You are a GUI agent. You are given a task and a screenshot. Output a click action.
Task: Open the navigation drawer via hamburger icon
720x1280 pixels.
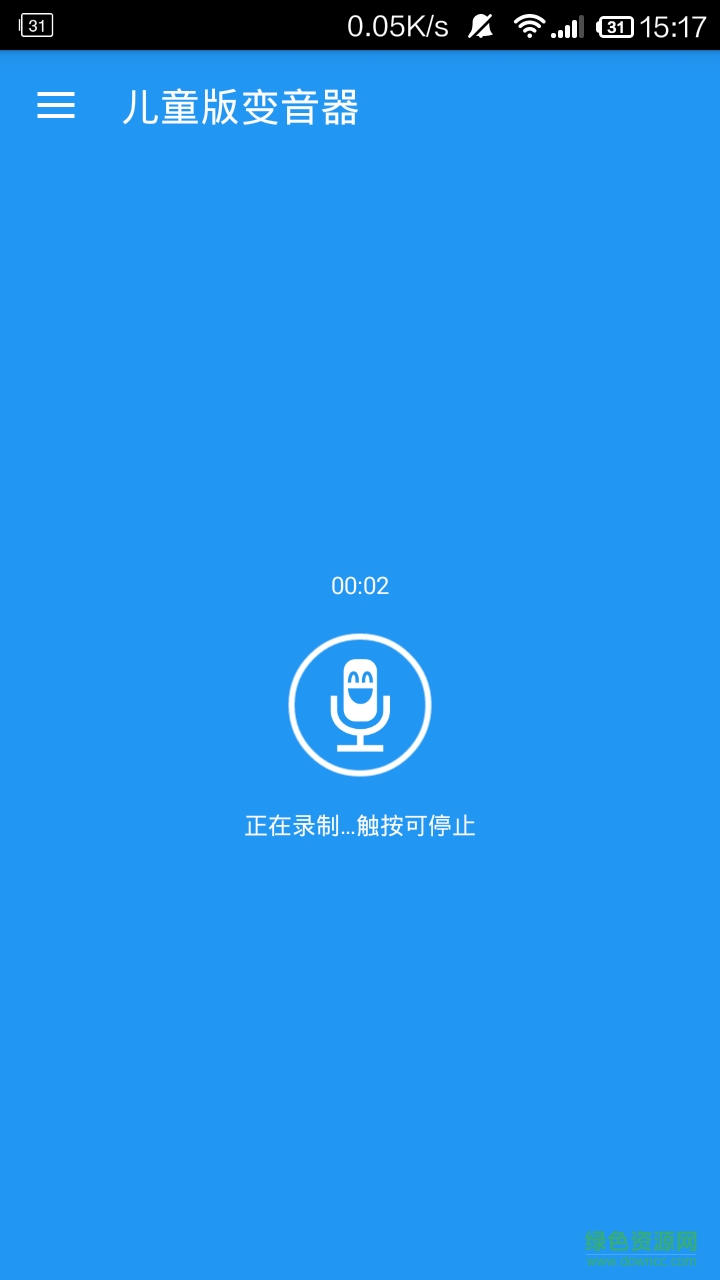(55, 106)
